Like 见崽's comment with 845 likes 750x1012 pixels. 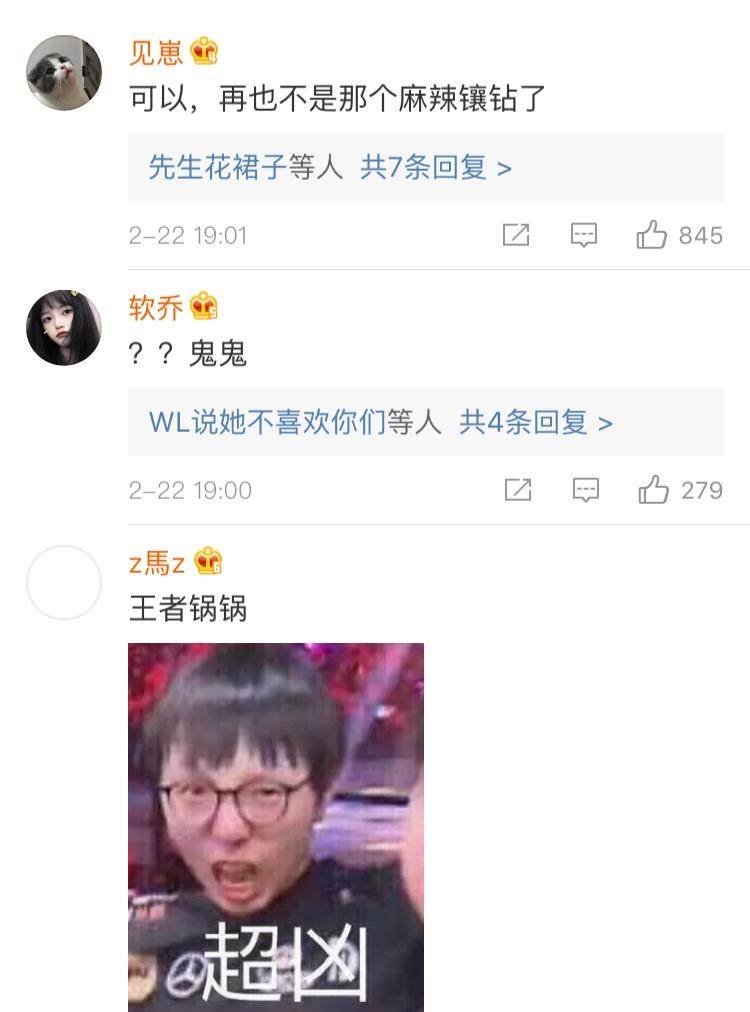point(653,235)
